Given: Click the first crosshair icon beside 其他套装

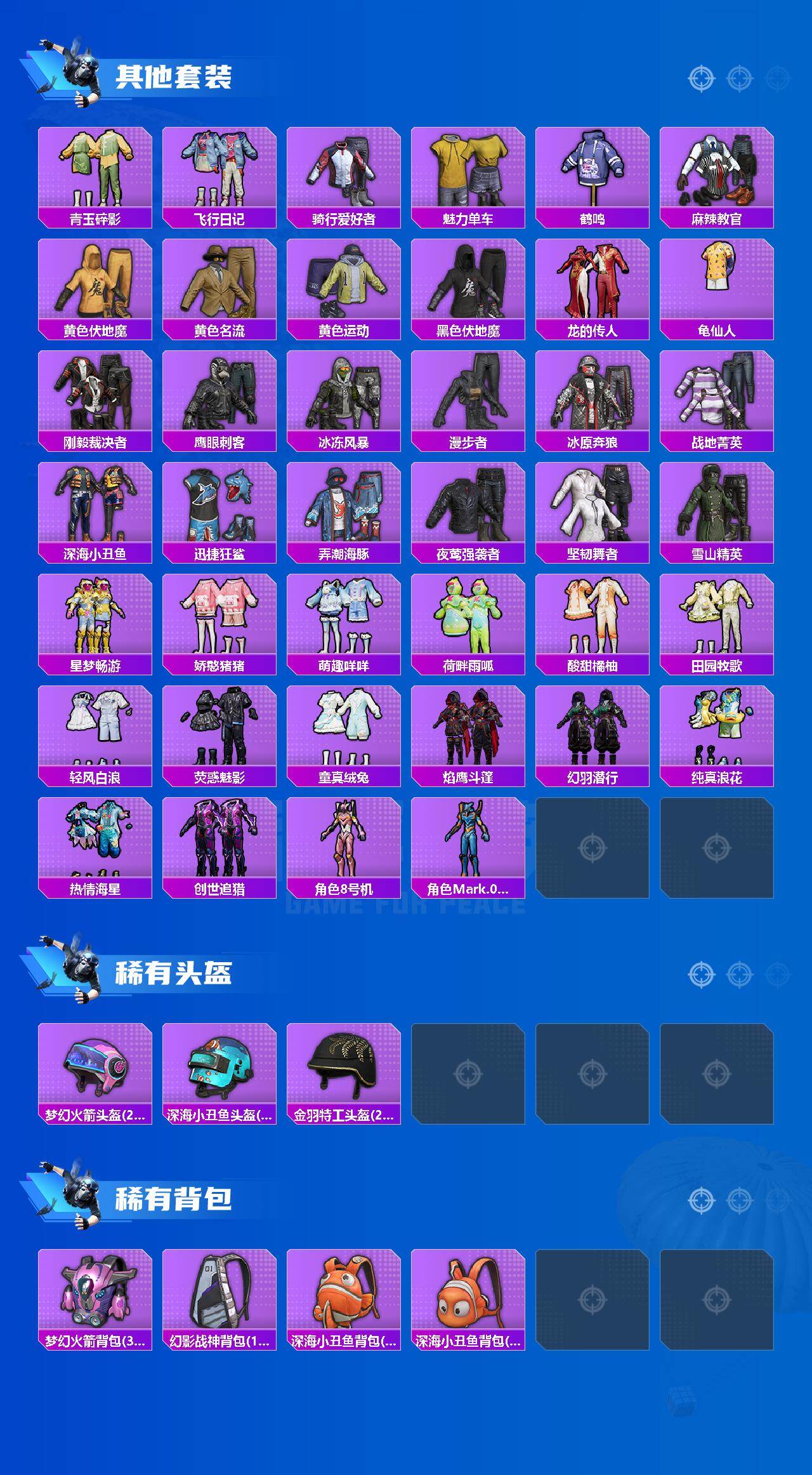Looking at the screenshot, I should [700, 77].
